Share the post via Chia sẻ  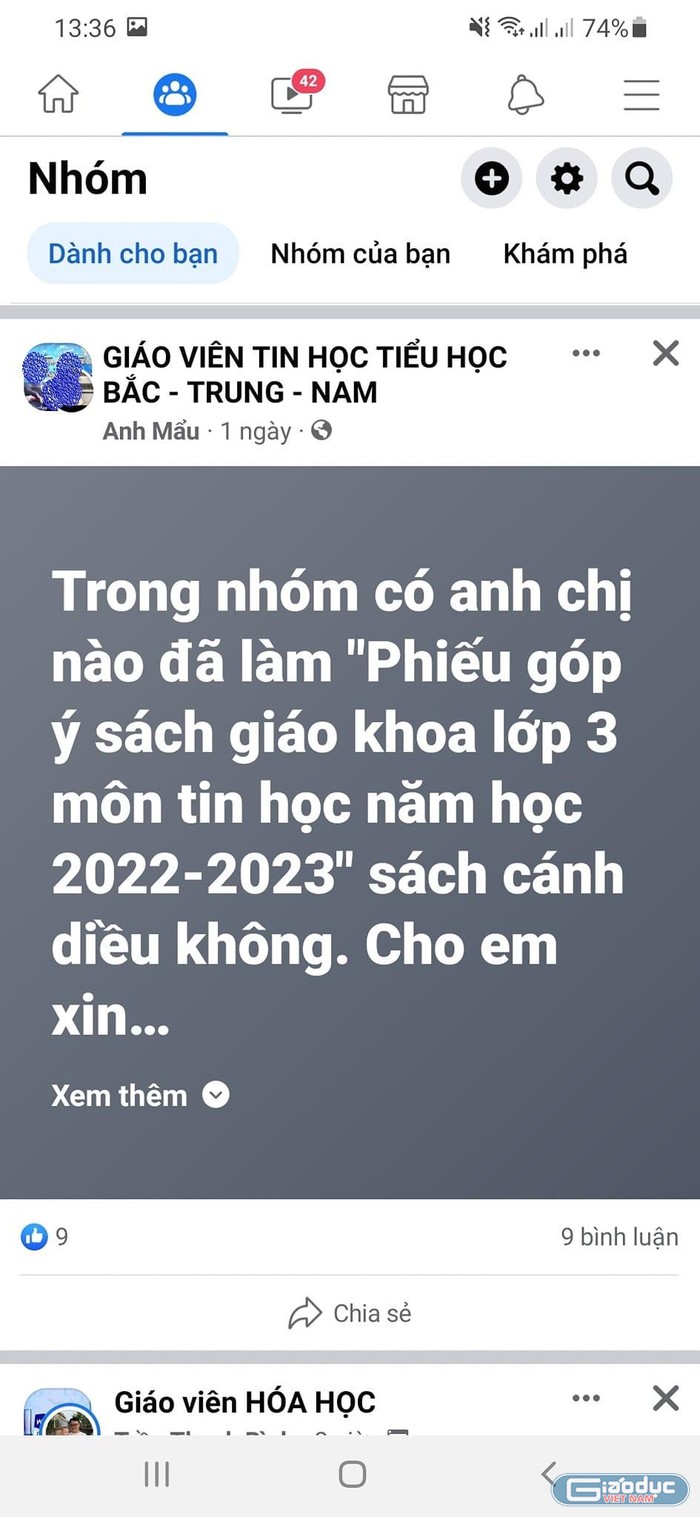pos(350,1313)
